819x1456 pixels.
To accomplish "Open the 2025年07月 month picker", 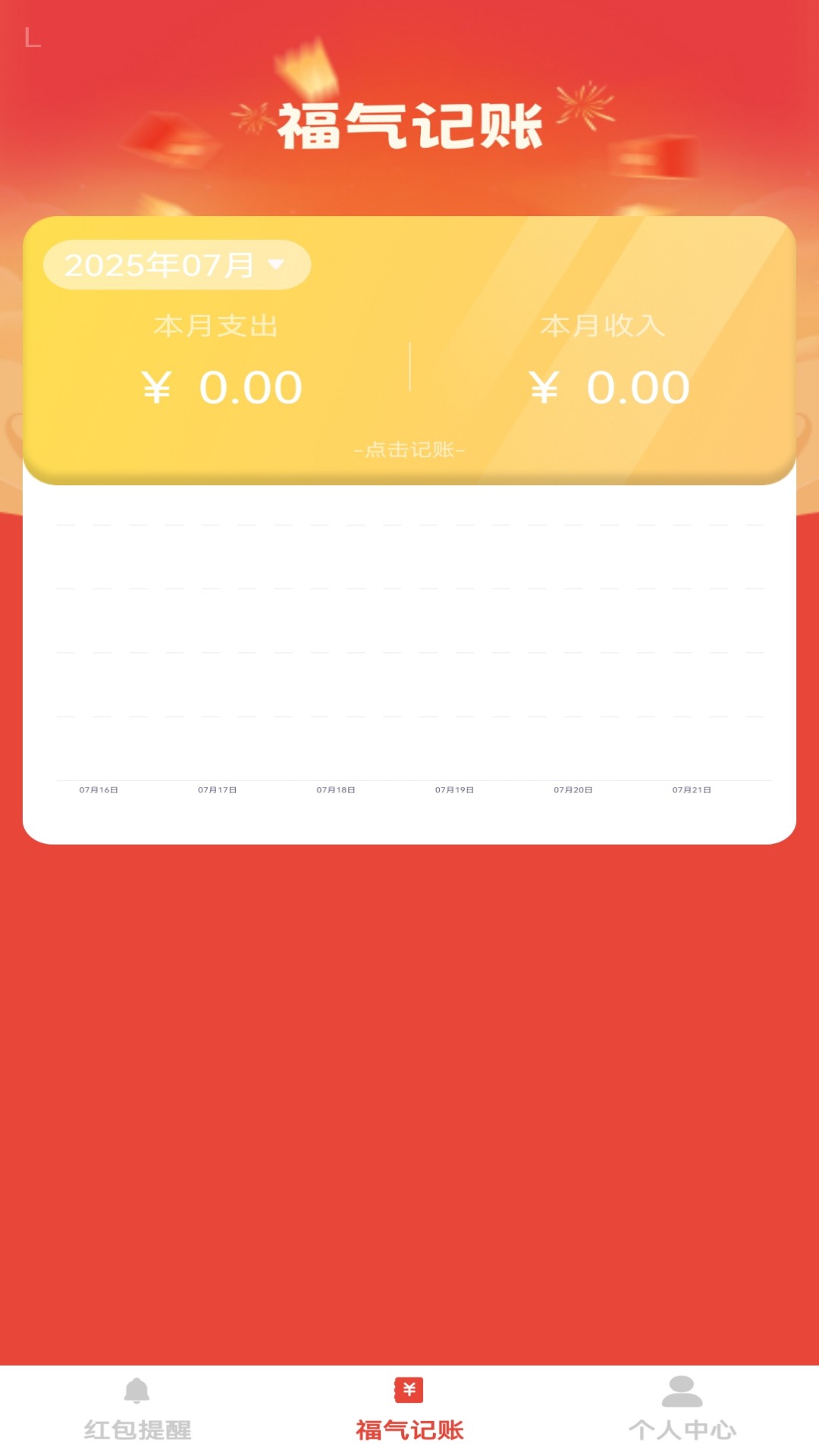I will tap(176, 265).
